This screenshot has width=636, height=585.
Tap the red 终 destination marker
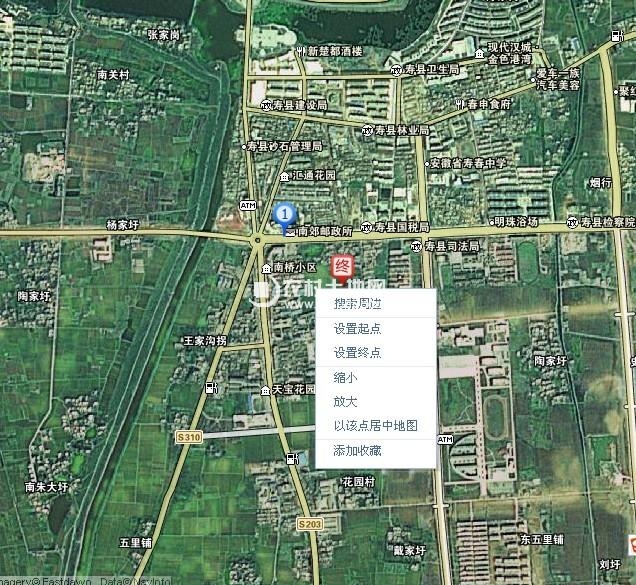[343, 267]
